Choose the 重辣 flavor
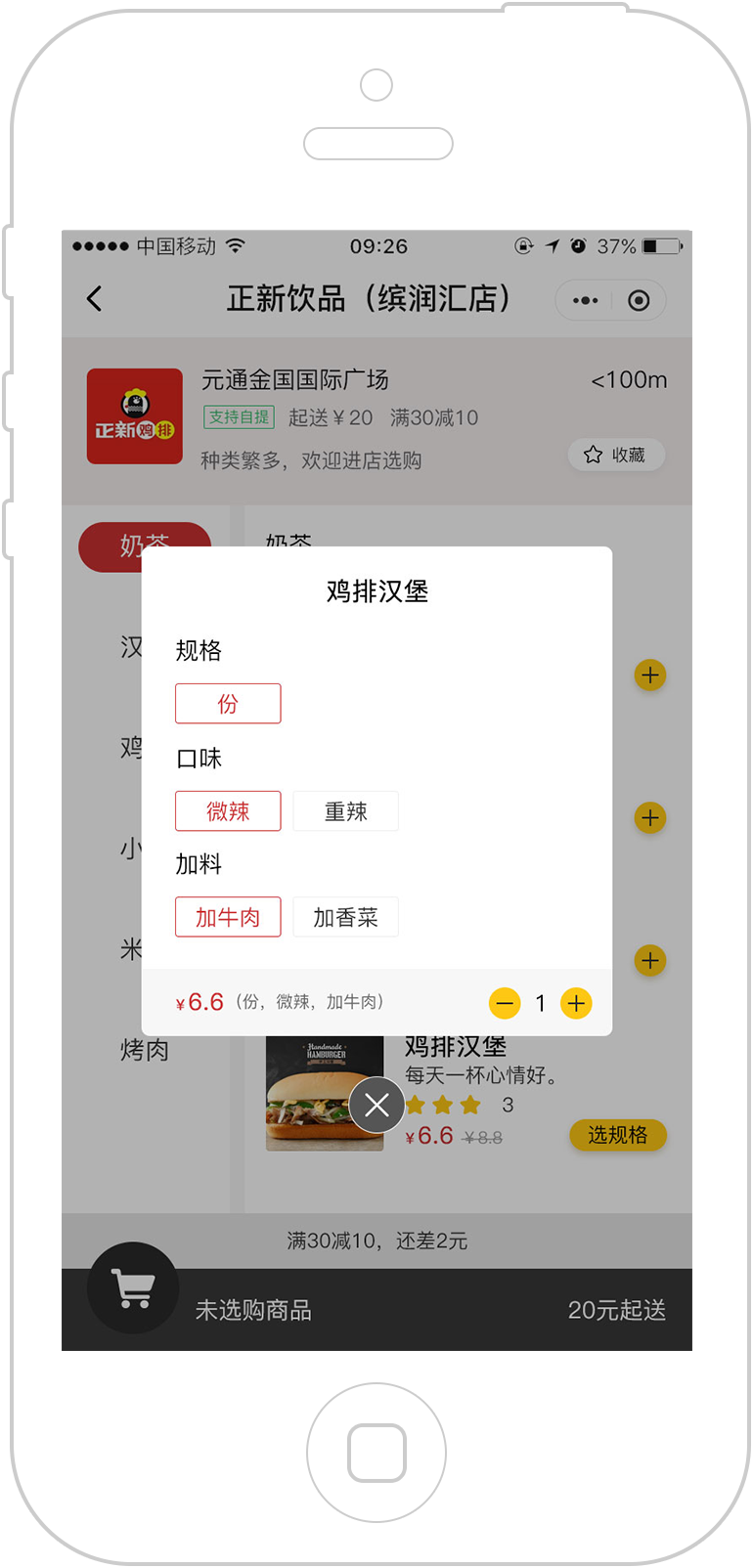Viewport: 753px width, 1568px height. (x=345, y=811)
